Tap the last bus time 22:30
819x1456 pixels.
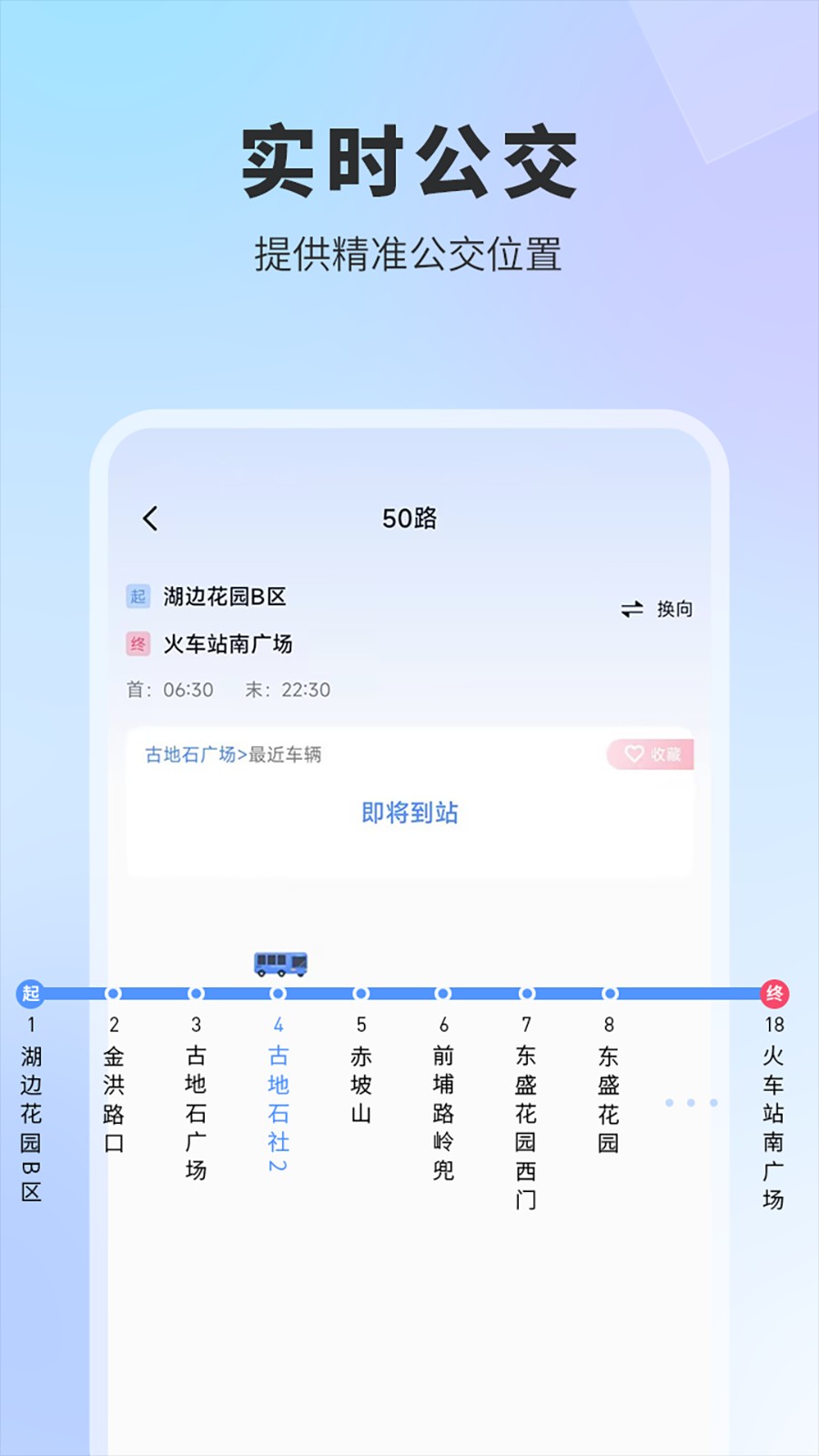click(307, 689)
